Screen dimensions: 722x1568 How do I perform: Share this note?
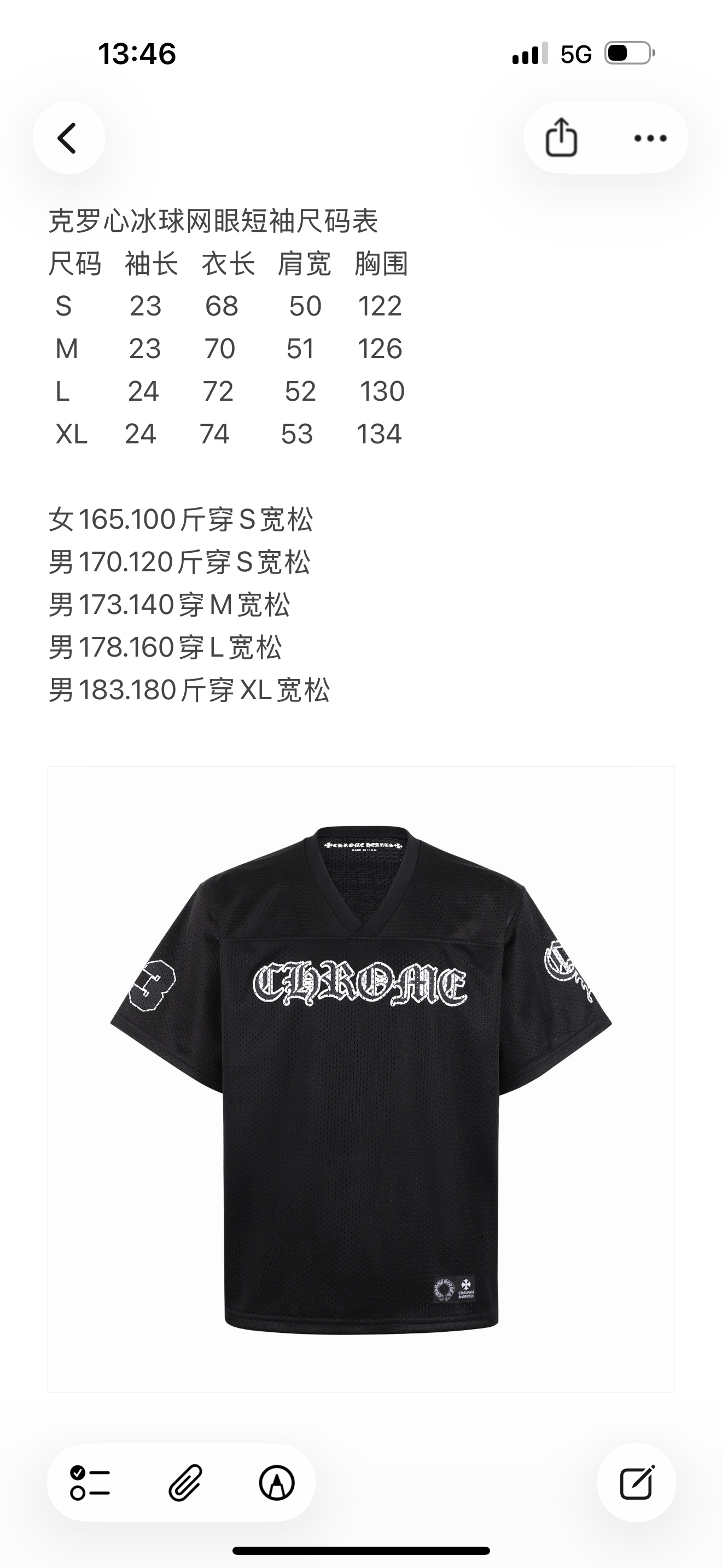(561, 138)
